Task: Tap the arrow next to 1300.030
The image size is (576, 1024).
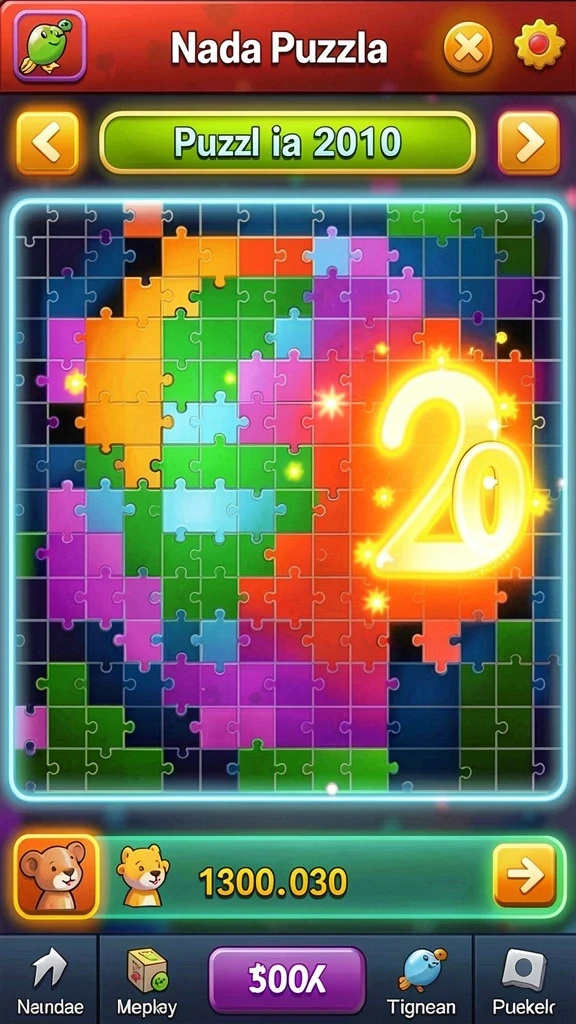Action: coord(524,876)
